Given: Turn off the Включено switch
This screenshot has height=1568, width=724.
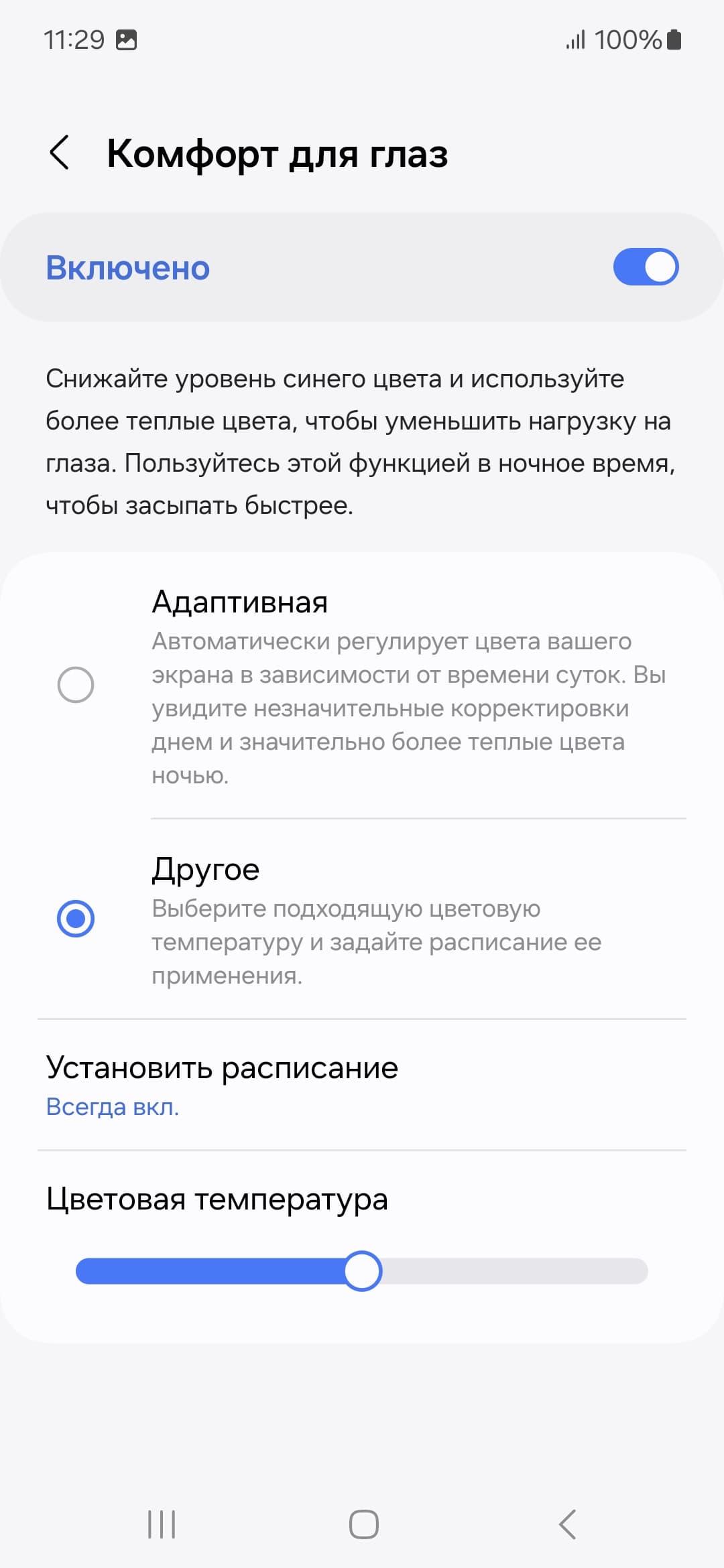Looking at the screenshot, I should click(646, 267).
